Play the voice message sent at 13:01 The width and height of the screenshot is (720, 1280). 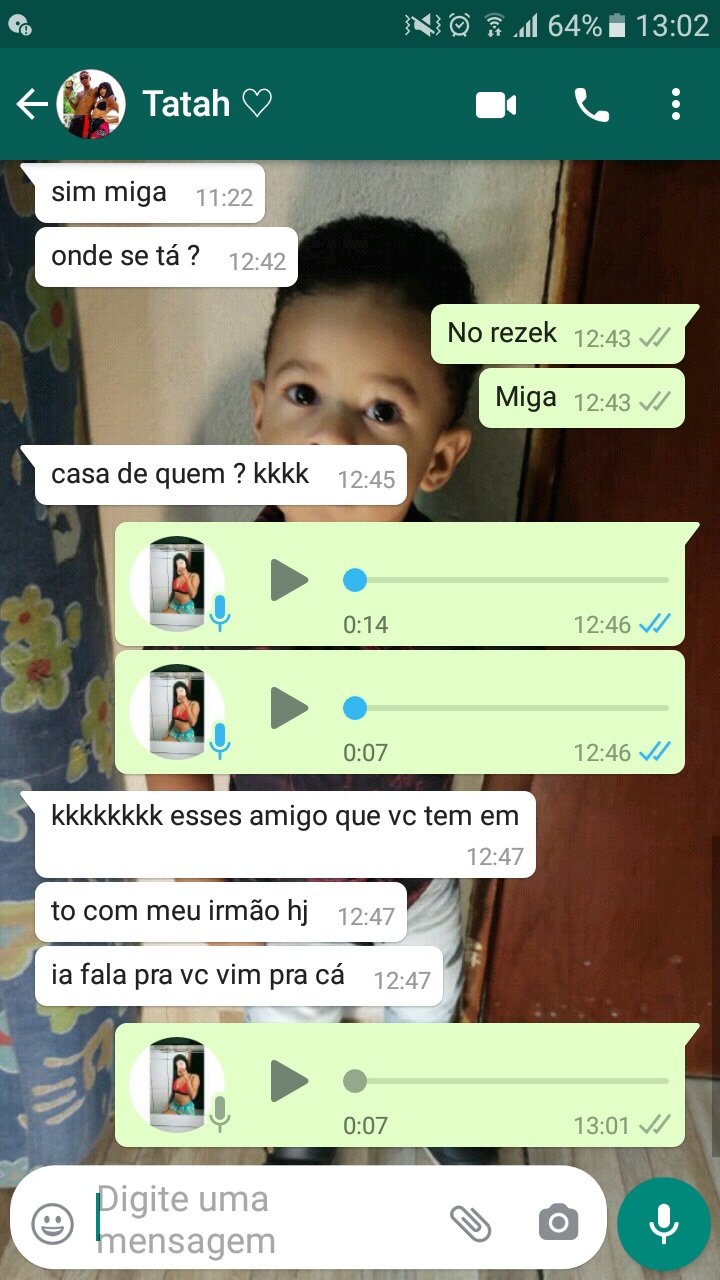(289, 1080)
